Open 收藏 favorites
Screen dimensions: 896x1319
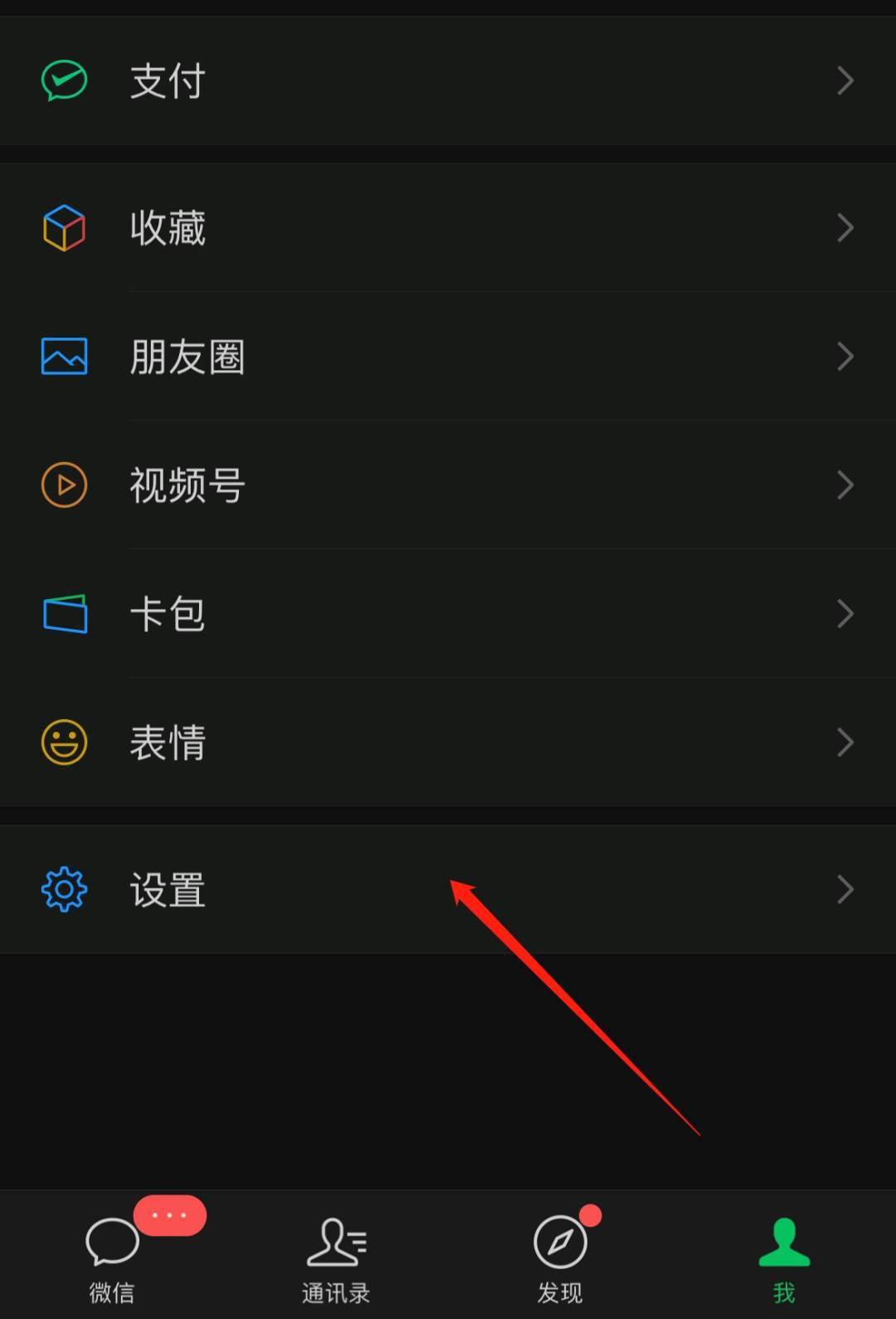pyautogui.click(x=448, y=227)
